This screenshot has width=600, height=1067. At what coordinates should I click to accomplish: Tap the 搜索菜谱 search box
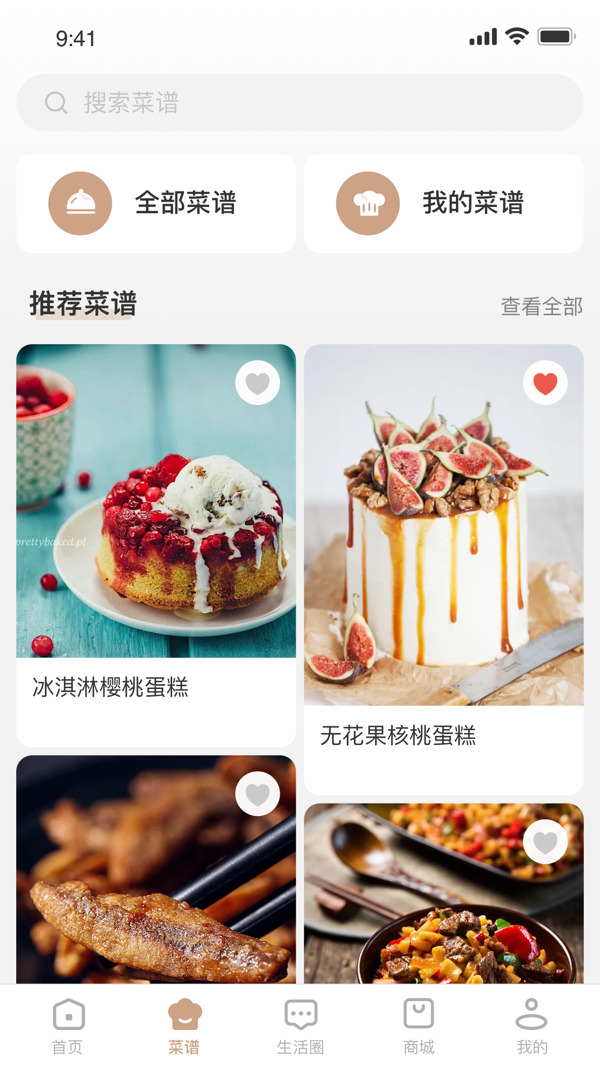point(300,103)
